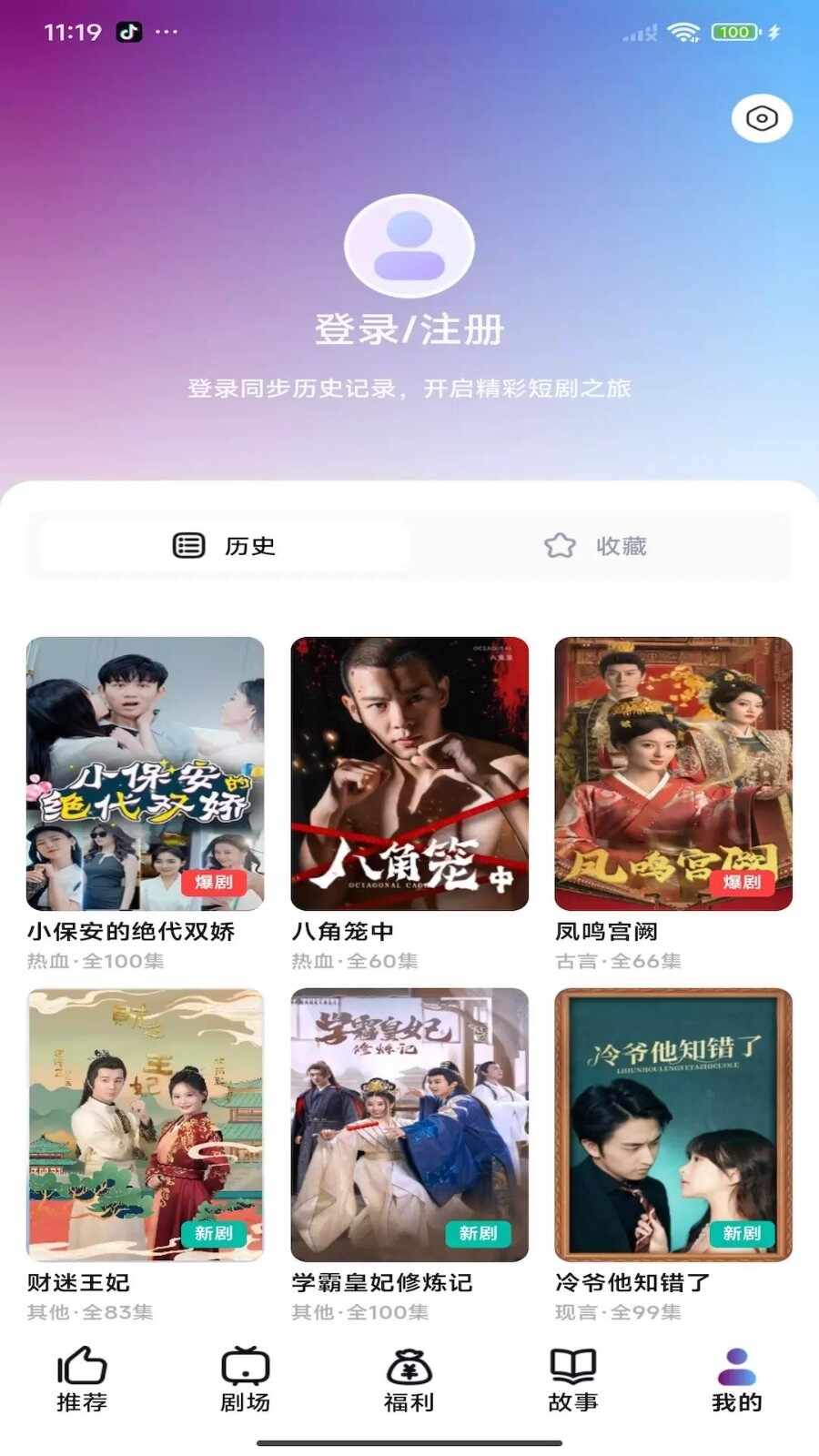Open the drama 冷爷他知错了
Viewport: 819px width, 1456px height.
[x=673, y=1125]
